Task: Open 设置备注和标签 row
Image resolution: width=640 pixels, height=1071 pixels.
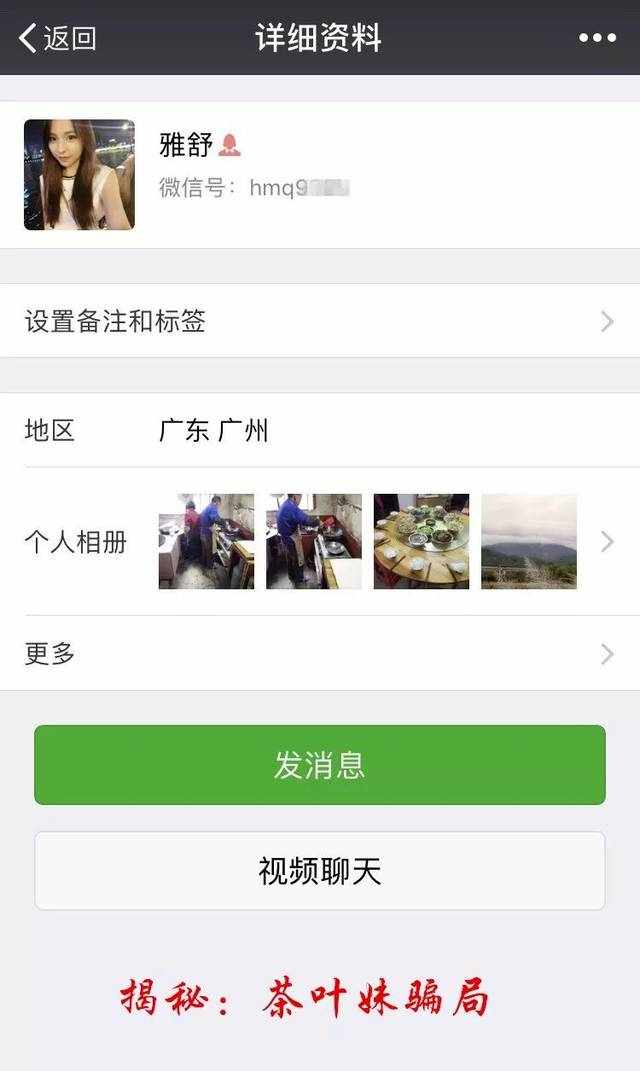Action: (x=320, y=321)
